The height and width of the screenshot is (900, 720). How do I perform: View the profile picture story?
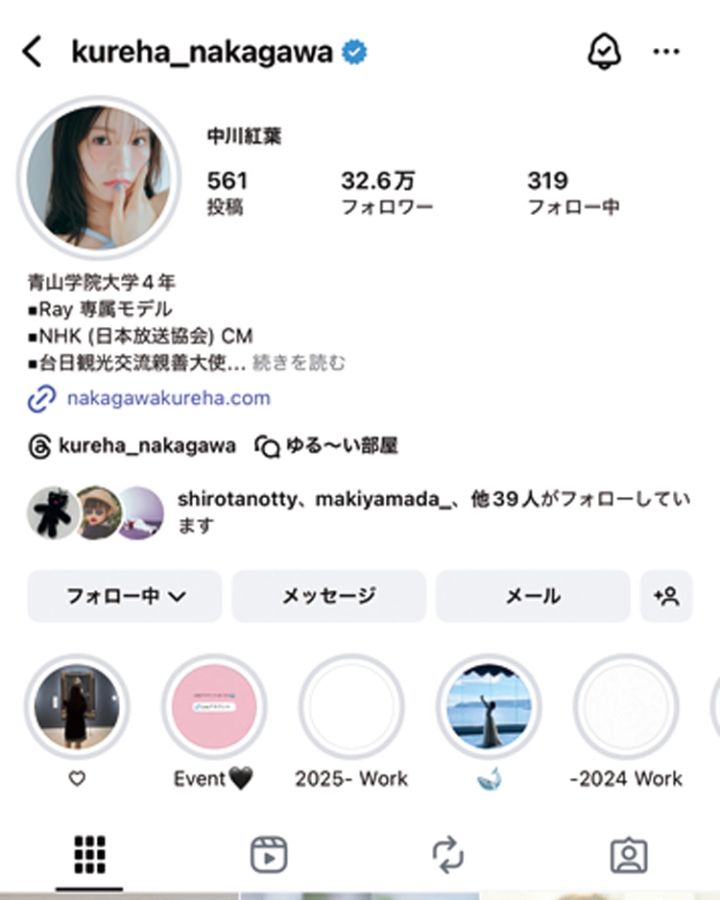coord(98,178)
